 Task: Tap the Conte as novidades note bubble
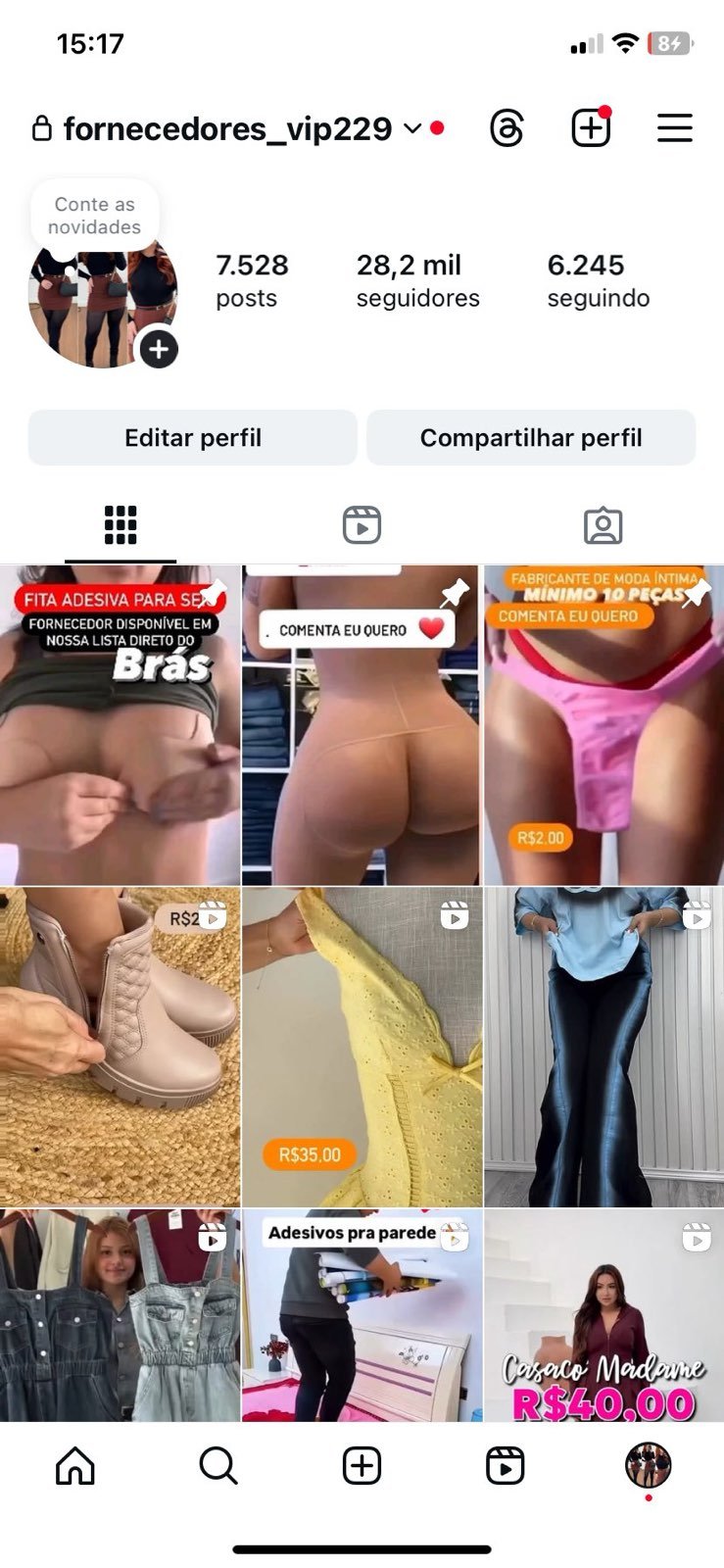(94, 216)
